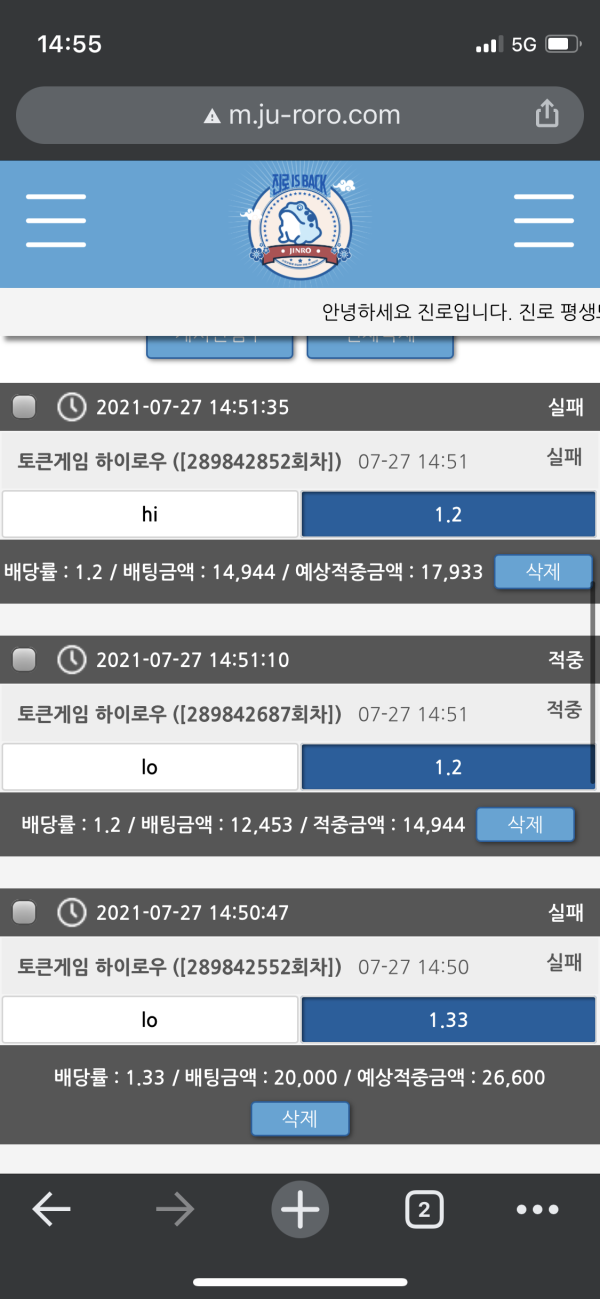Open the left hamburger menu
The image size is (600, 1299).
click(55, 221)
